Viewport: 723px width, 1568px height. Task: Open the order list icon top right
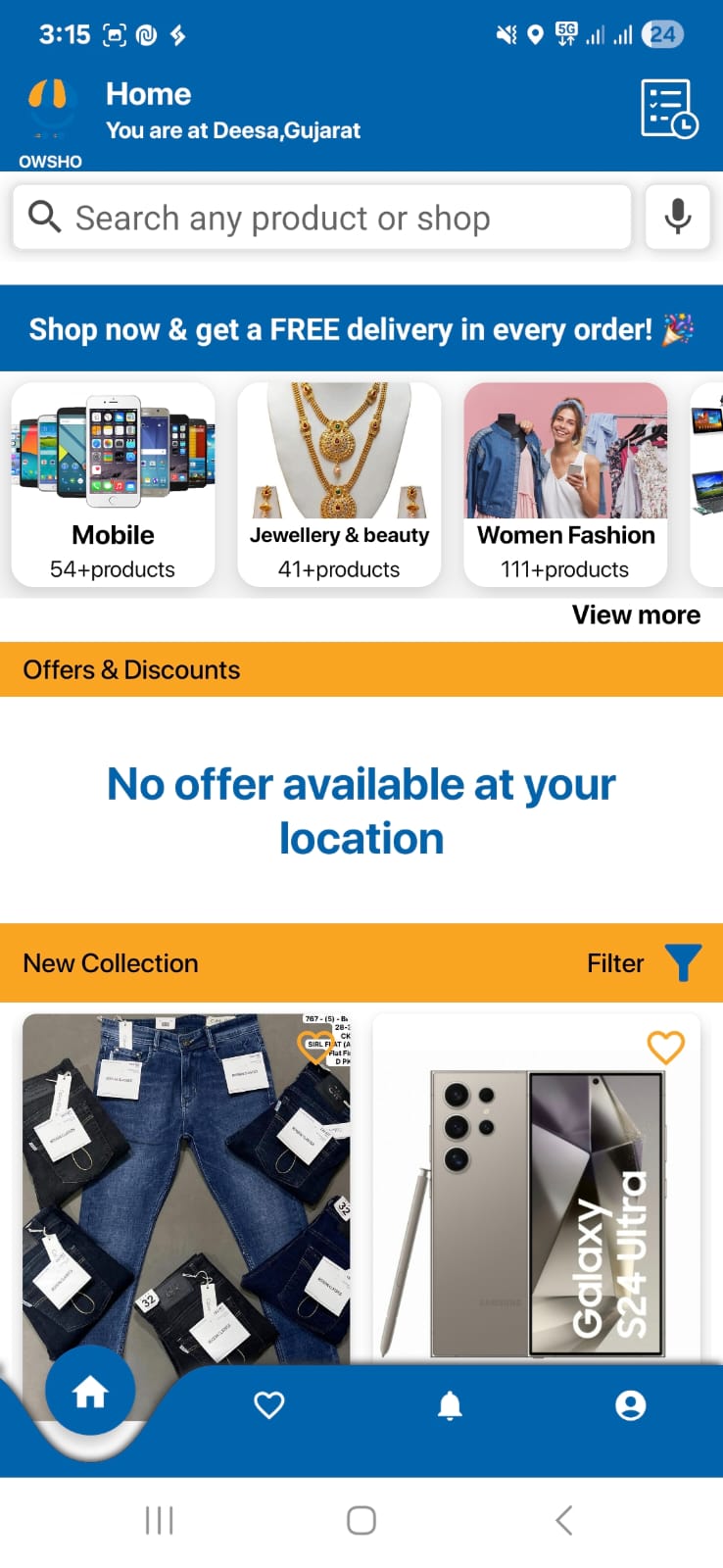tap(669, 108)
